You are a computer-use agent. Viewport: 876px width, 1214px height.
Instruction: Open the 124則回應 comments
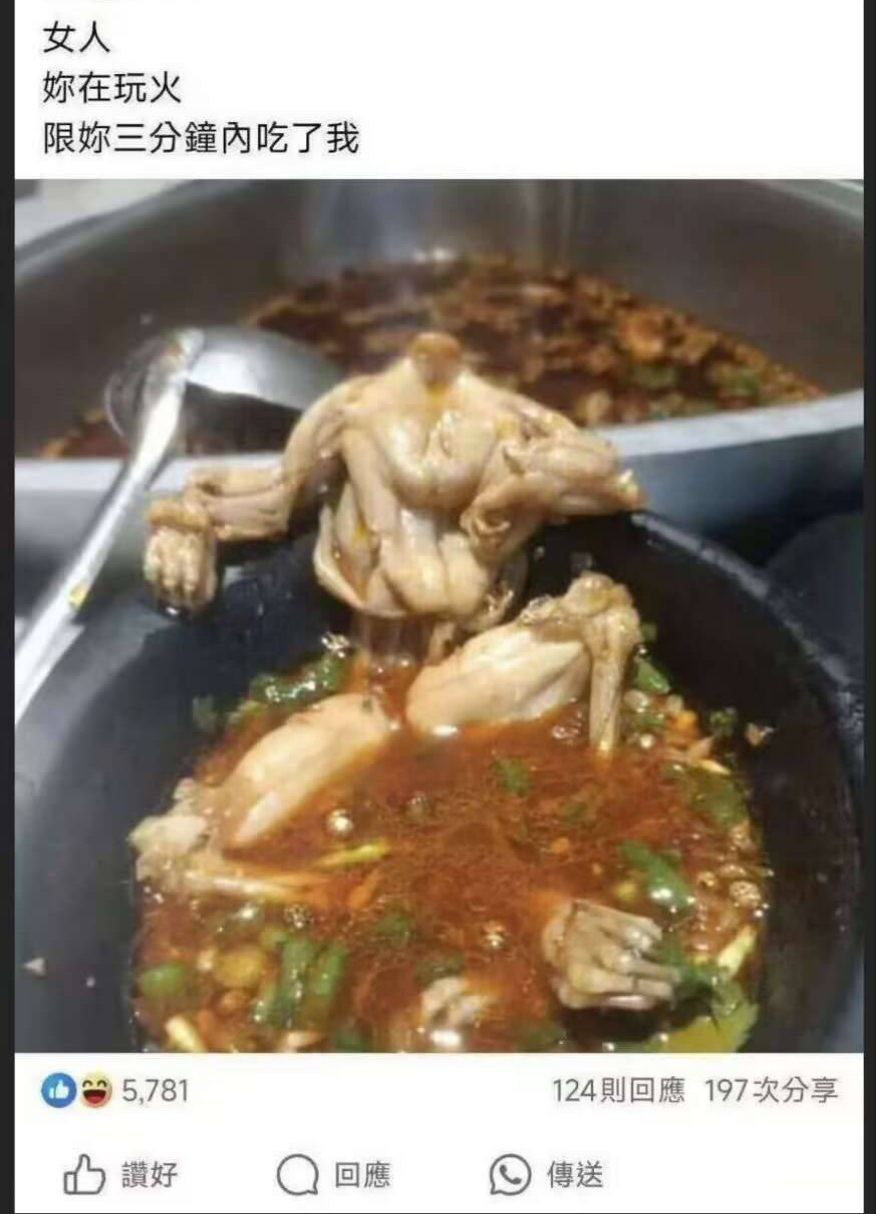[618, 1090]
